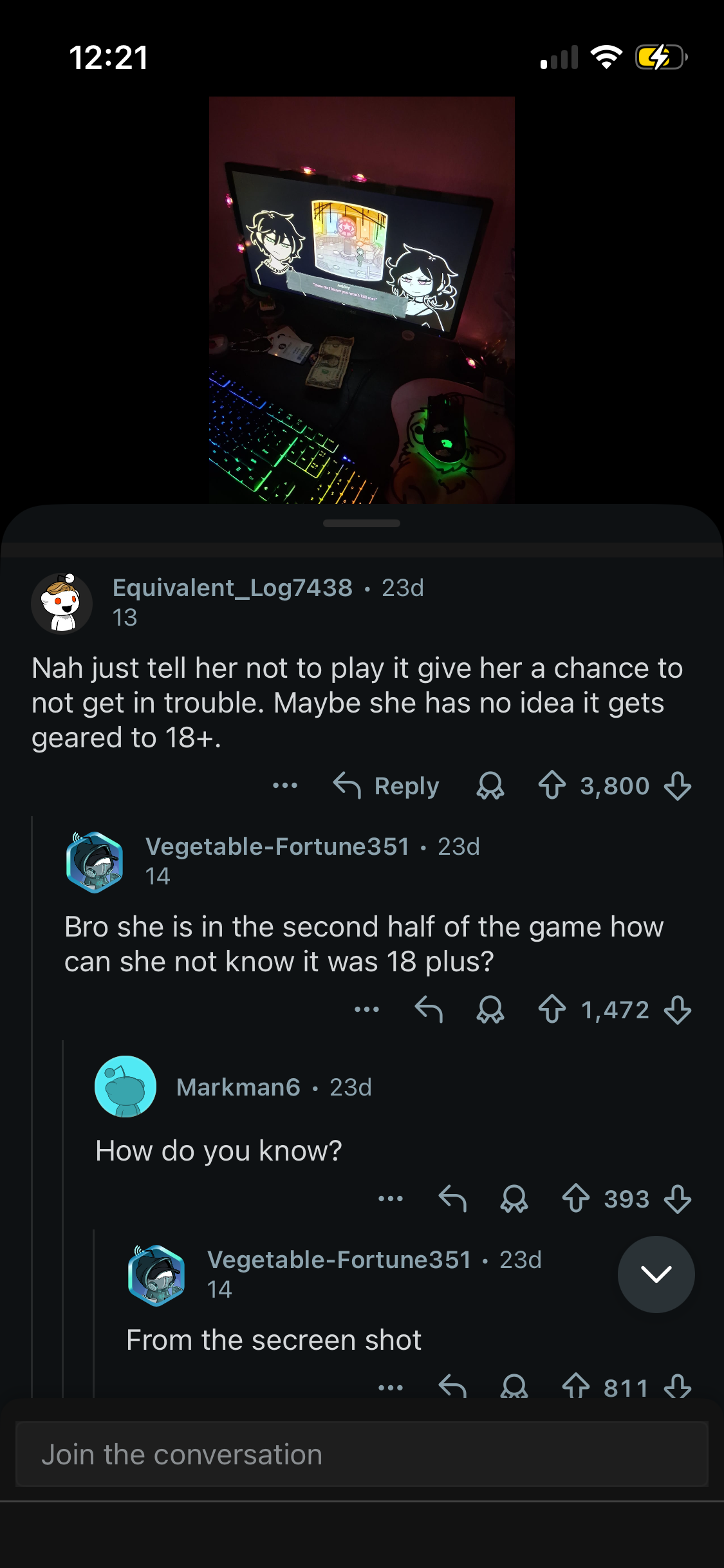
Task: Open overflow menu on the 1,472-vote comment
Action: pyautogui.click(x=367, y=1009)
